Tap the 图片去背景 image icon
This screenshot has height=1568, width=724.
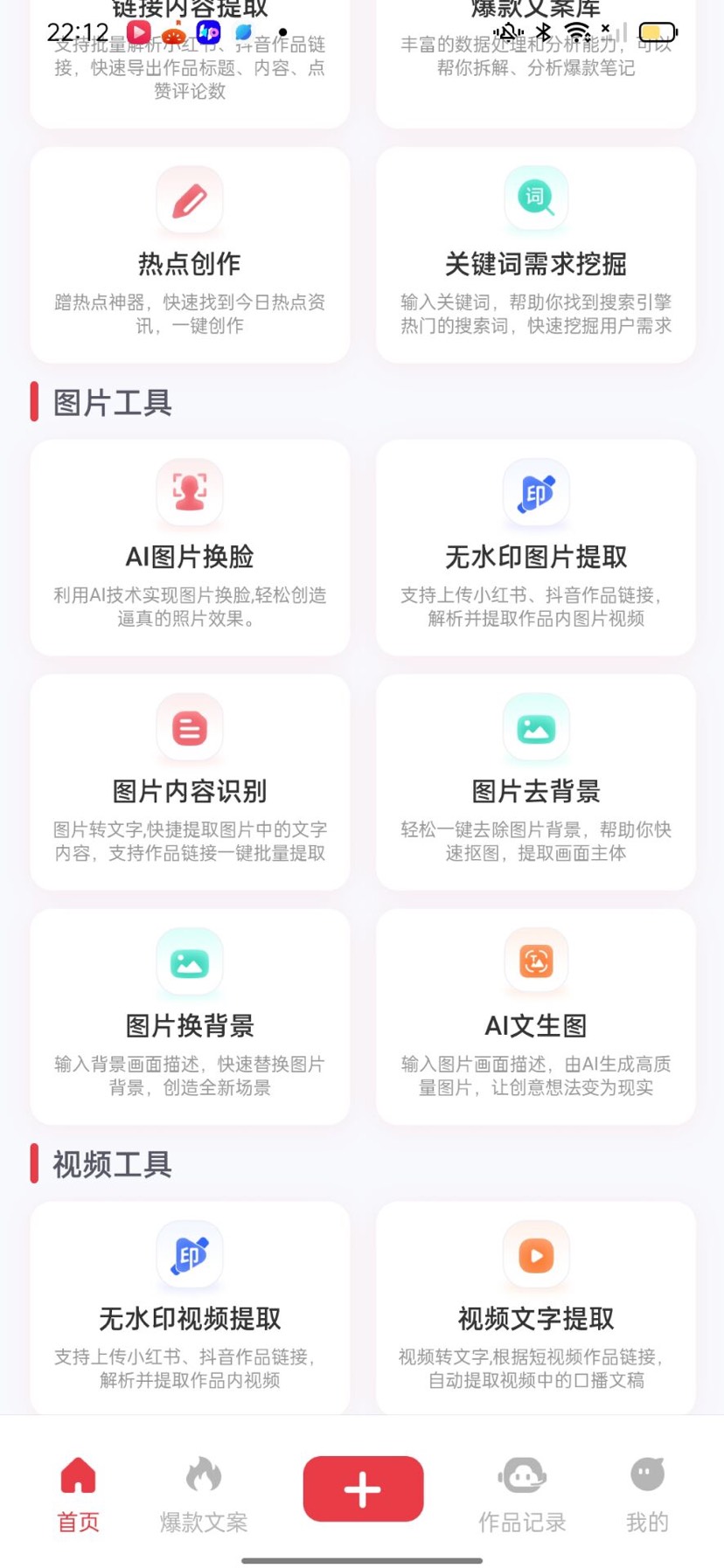(535, 728)
